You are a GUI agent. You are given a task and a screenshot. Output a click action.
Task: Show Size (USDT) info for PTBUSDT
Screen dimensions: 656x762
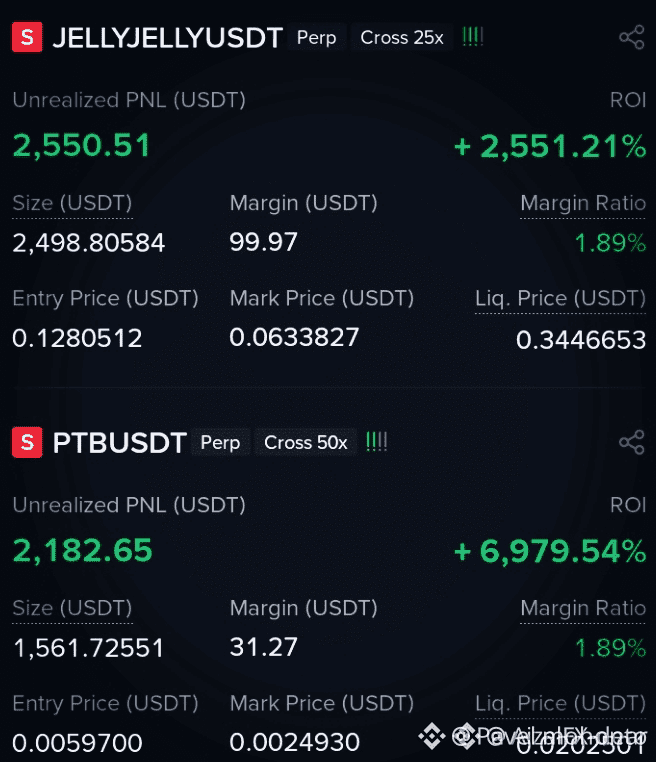click(x=72, y=608)
